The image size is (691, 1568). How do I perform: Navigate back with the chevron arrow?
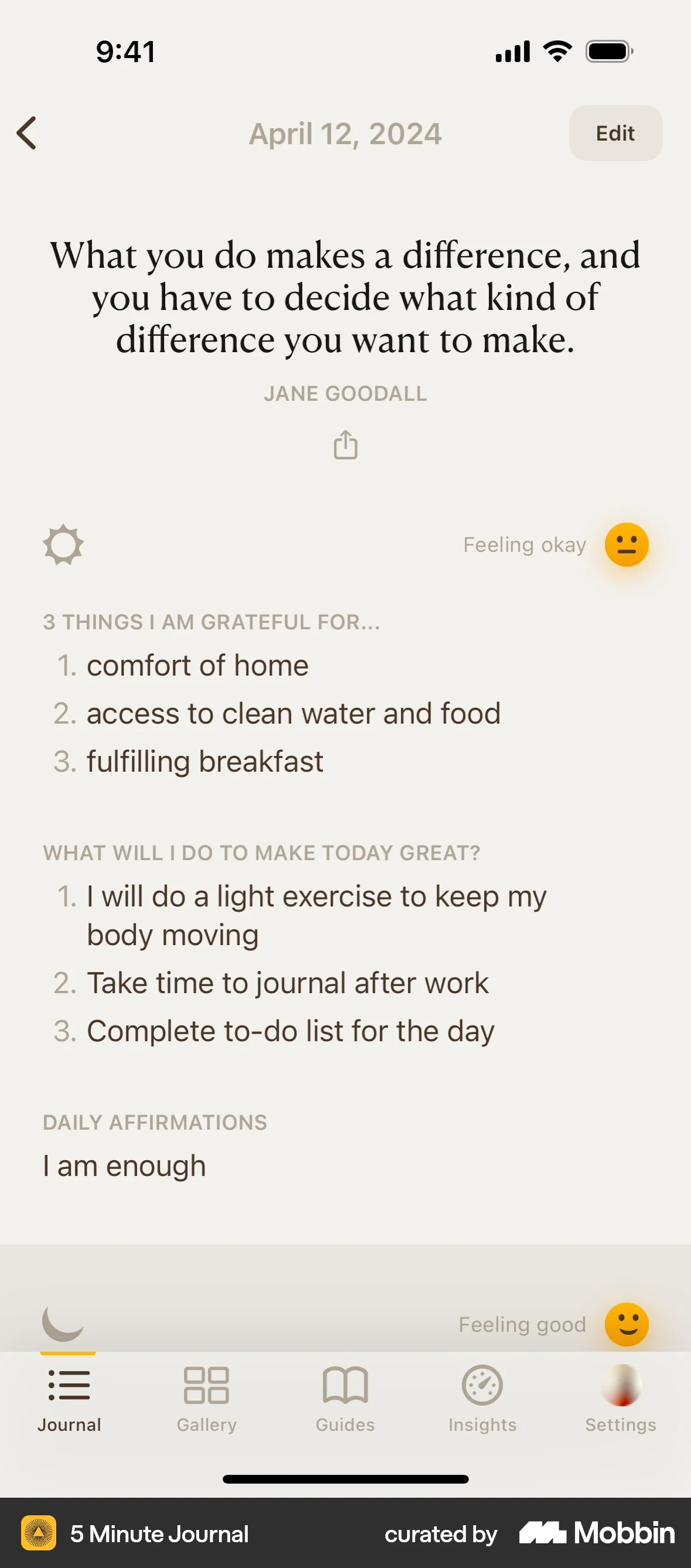pos(27,134)
